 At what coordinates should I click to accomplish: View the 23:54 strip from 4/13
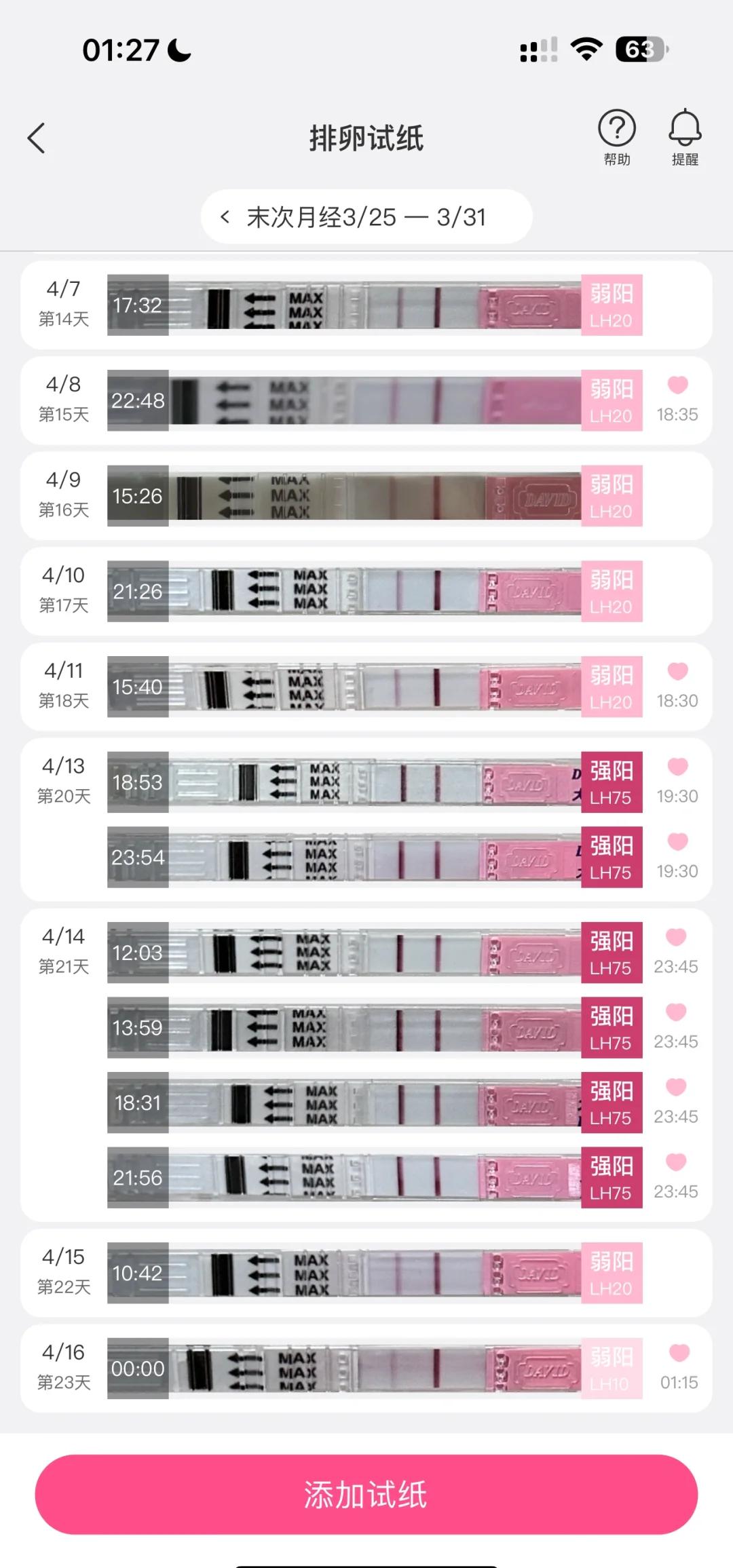click(375, 857)
